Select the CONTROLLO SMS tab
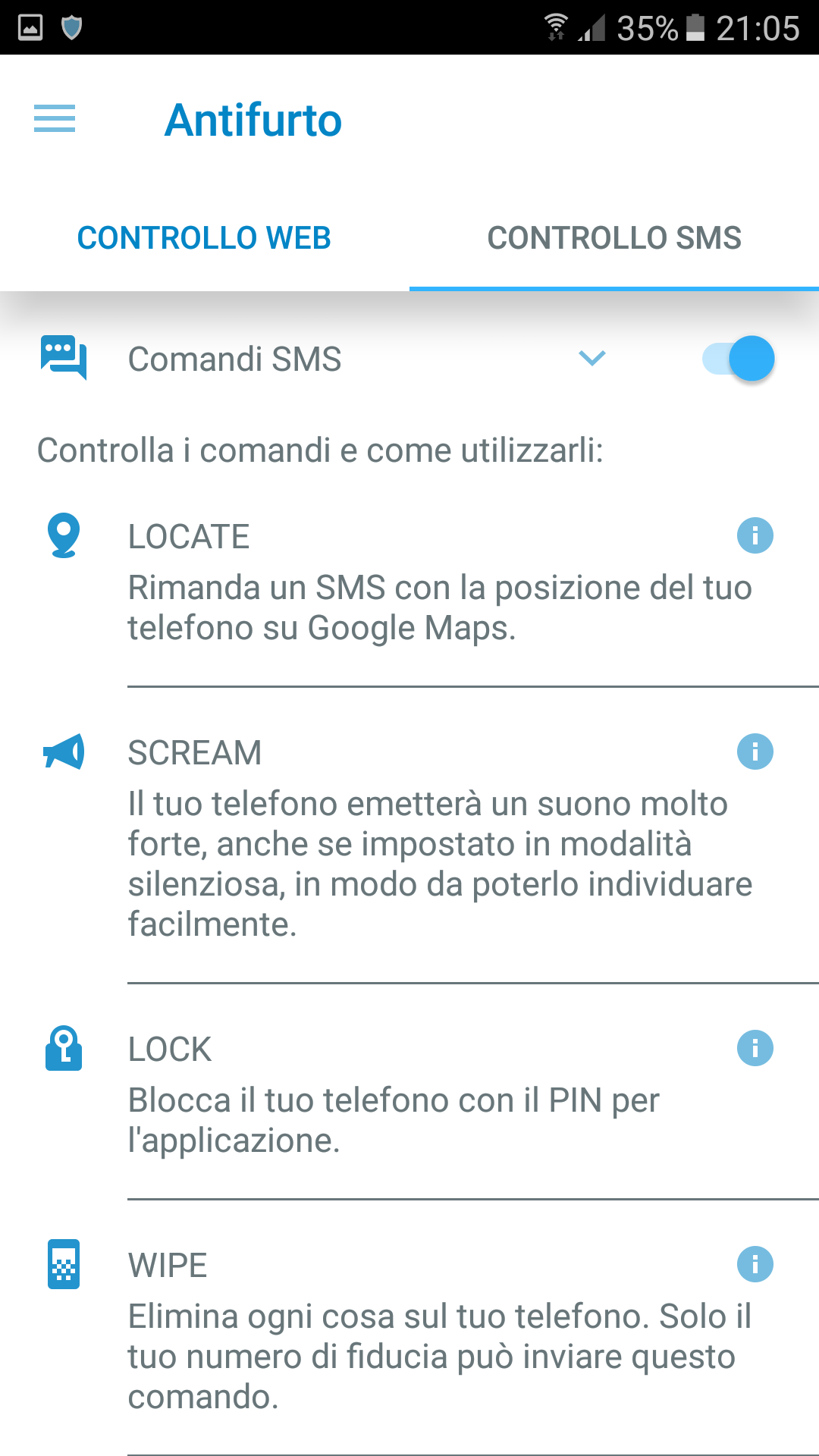Screen dimensions: 819x1456 614,238
